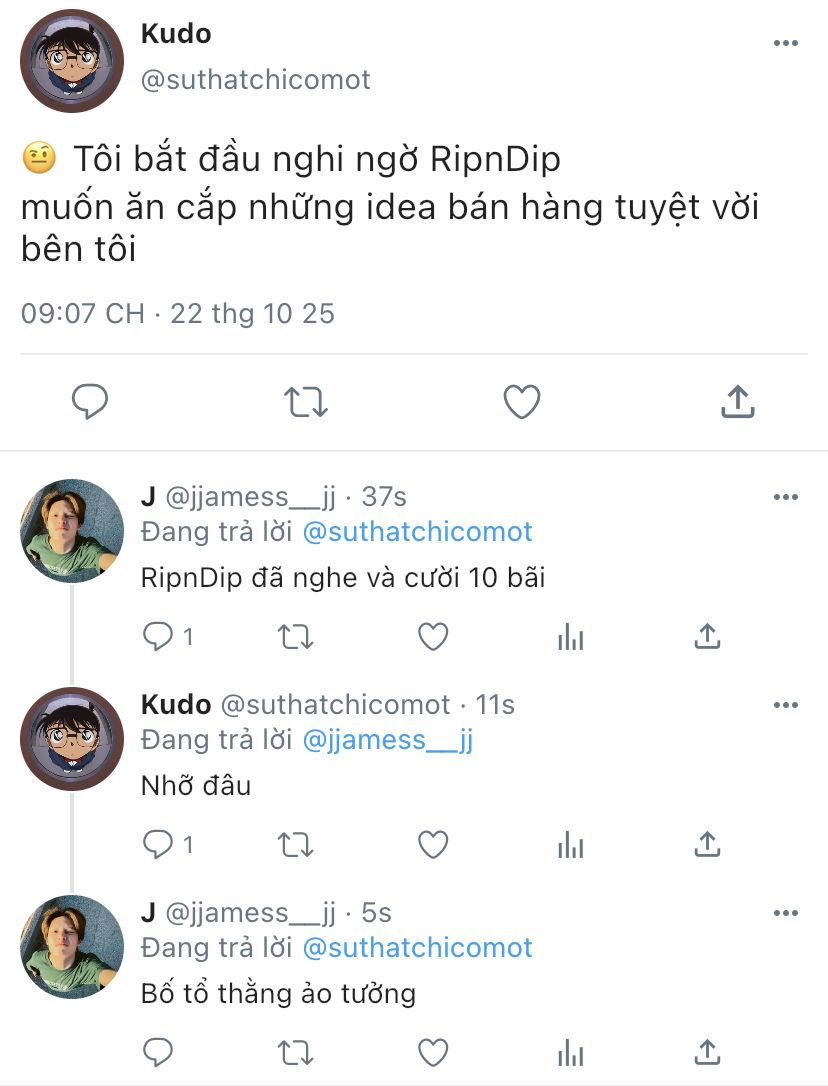Like Kudo's main tweet about RipnDip
Viewport: 828px width, 1086px height.
pos(522,402)
